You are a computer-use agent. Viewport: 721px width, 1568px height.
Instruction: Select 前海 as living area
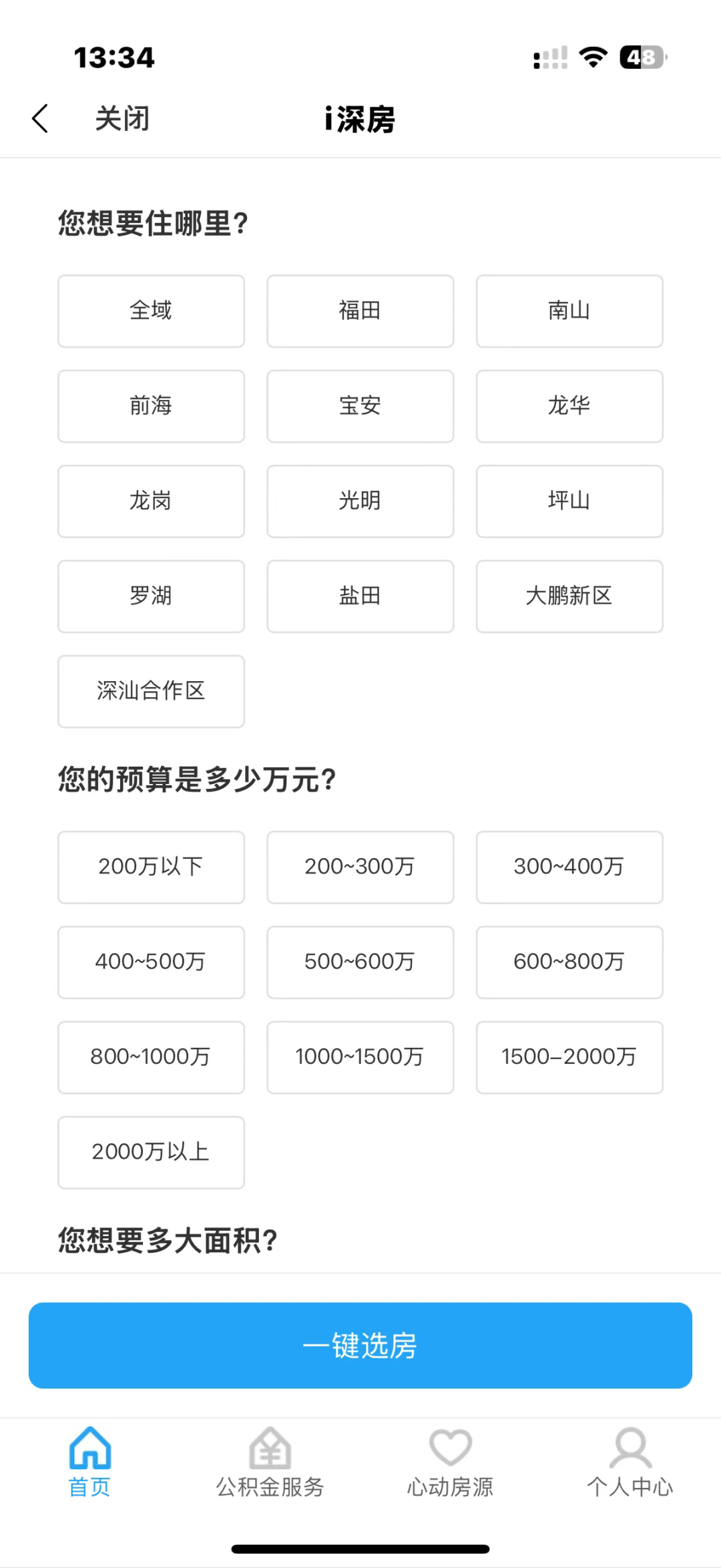coord(151,406)
